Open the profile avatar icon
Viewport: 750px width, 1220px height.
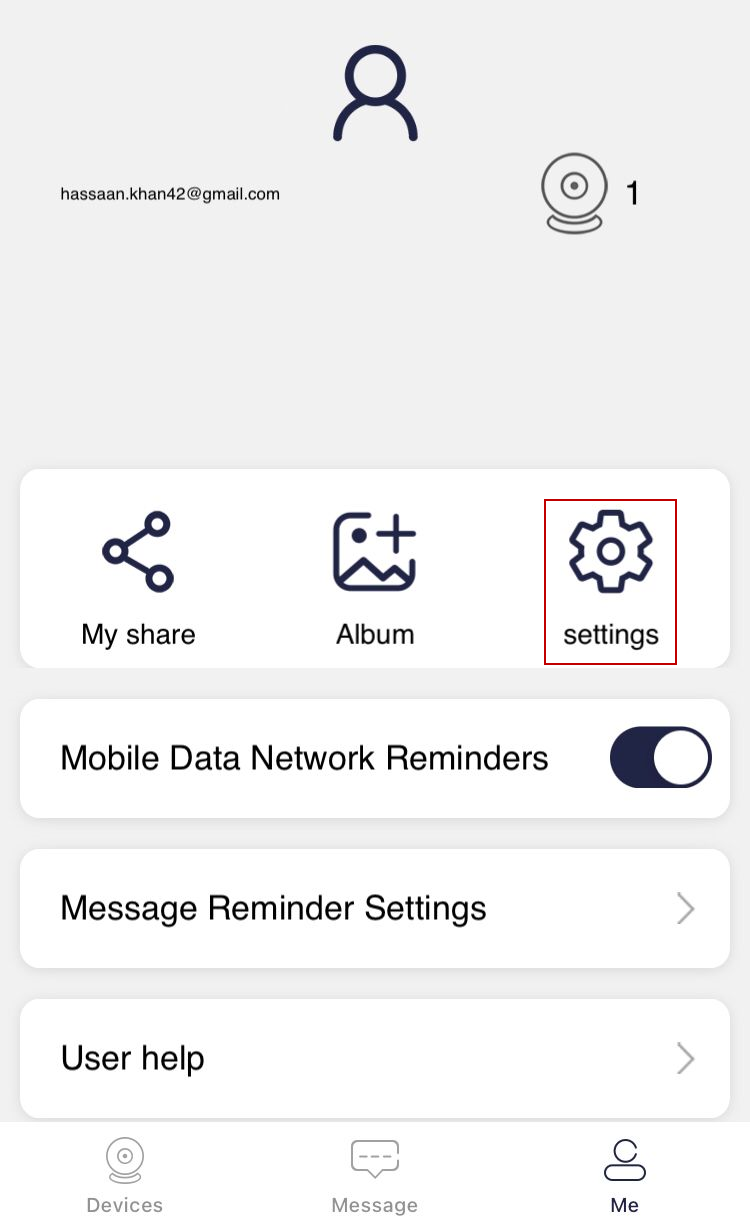pyautogui.click(x=375, y=93)
